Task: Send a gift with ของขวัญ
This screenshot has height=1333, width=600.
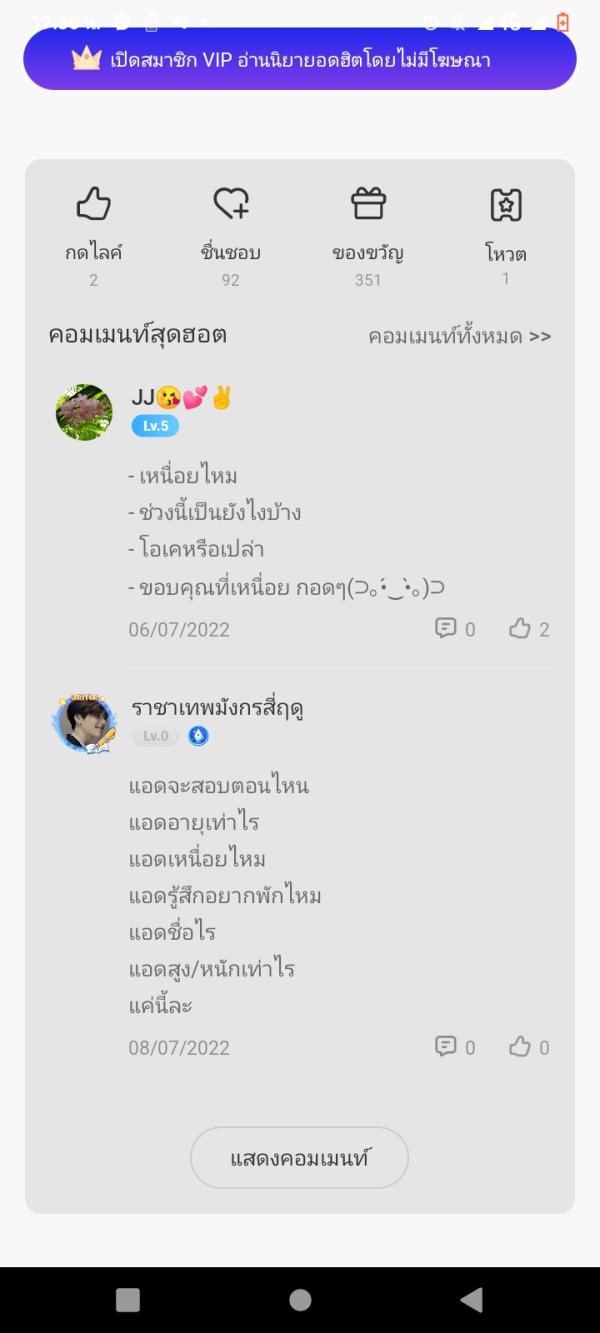Action: [368, 205]
